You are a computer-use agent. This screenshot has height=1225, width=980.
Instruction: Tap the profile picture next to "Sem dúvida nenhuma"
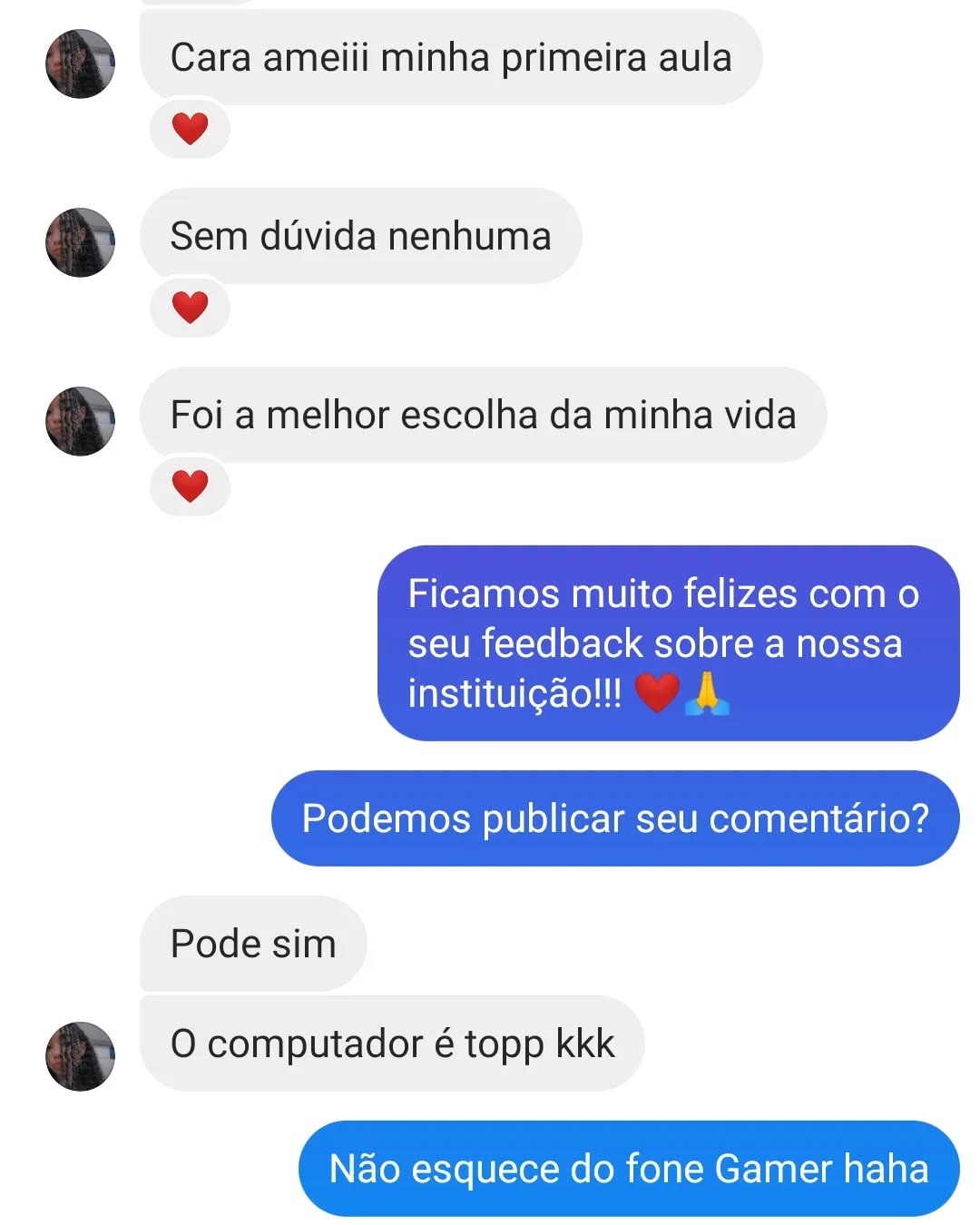tap(80, 242)
